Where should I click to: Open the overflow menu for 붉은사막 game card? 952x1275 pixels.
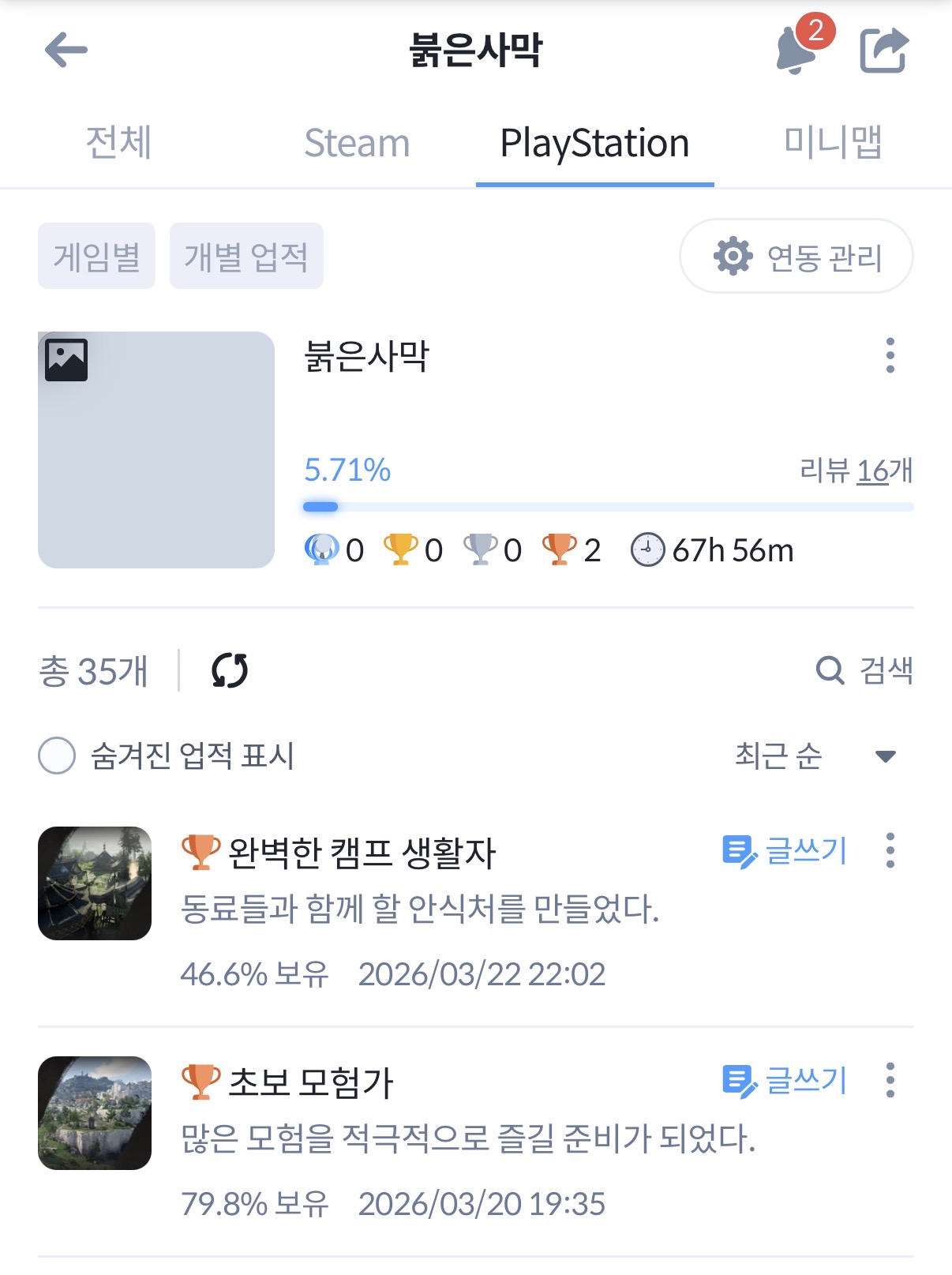pos(890,355)
